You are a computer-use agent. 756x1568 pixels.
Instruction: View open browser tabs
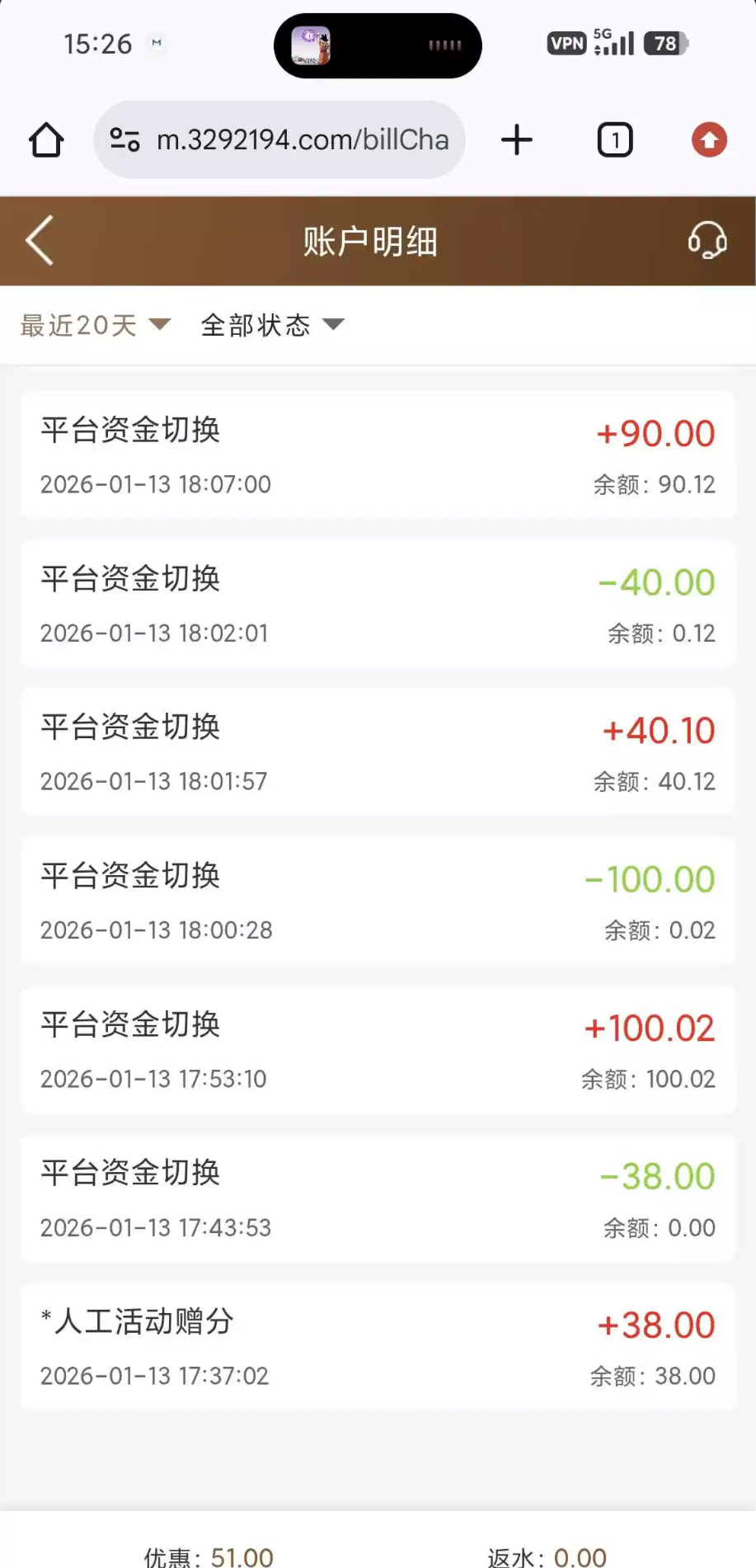tap(614, 140)
